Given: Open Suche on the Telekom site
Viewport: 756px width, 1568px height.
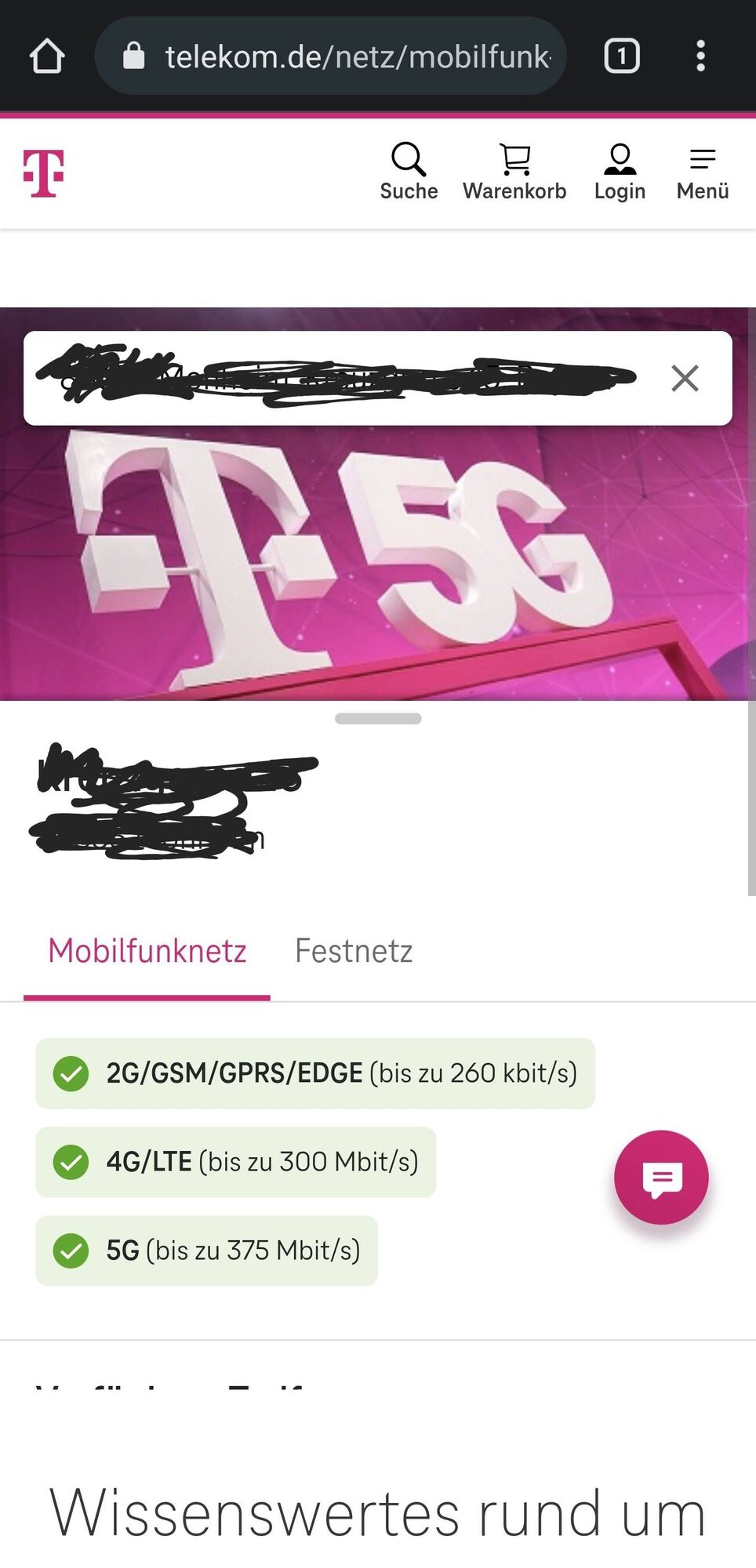Looking at the screenshot, I should 409,172.
